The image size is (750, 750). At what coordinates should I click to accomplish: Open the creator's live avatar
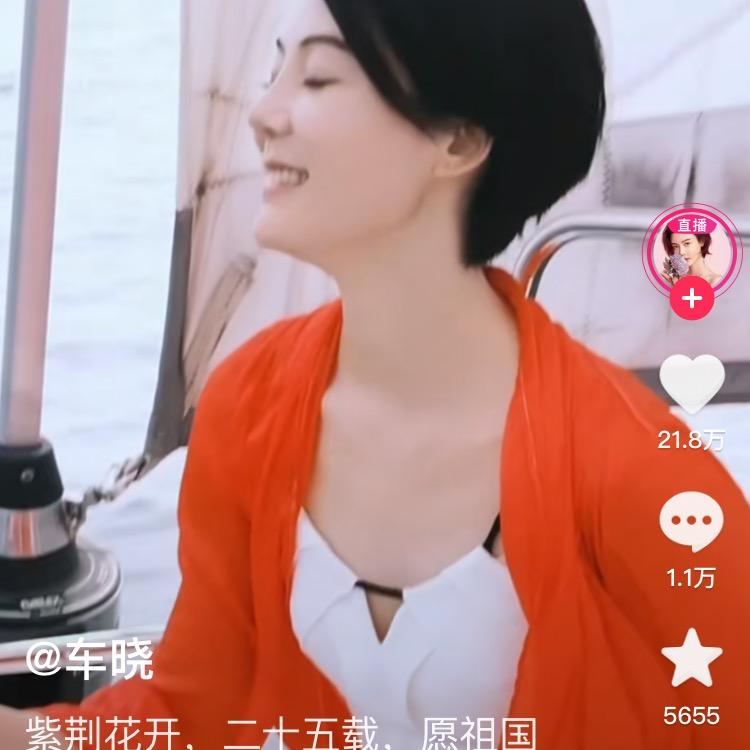coord(691,252)
